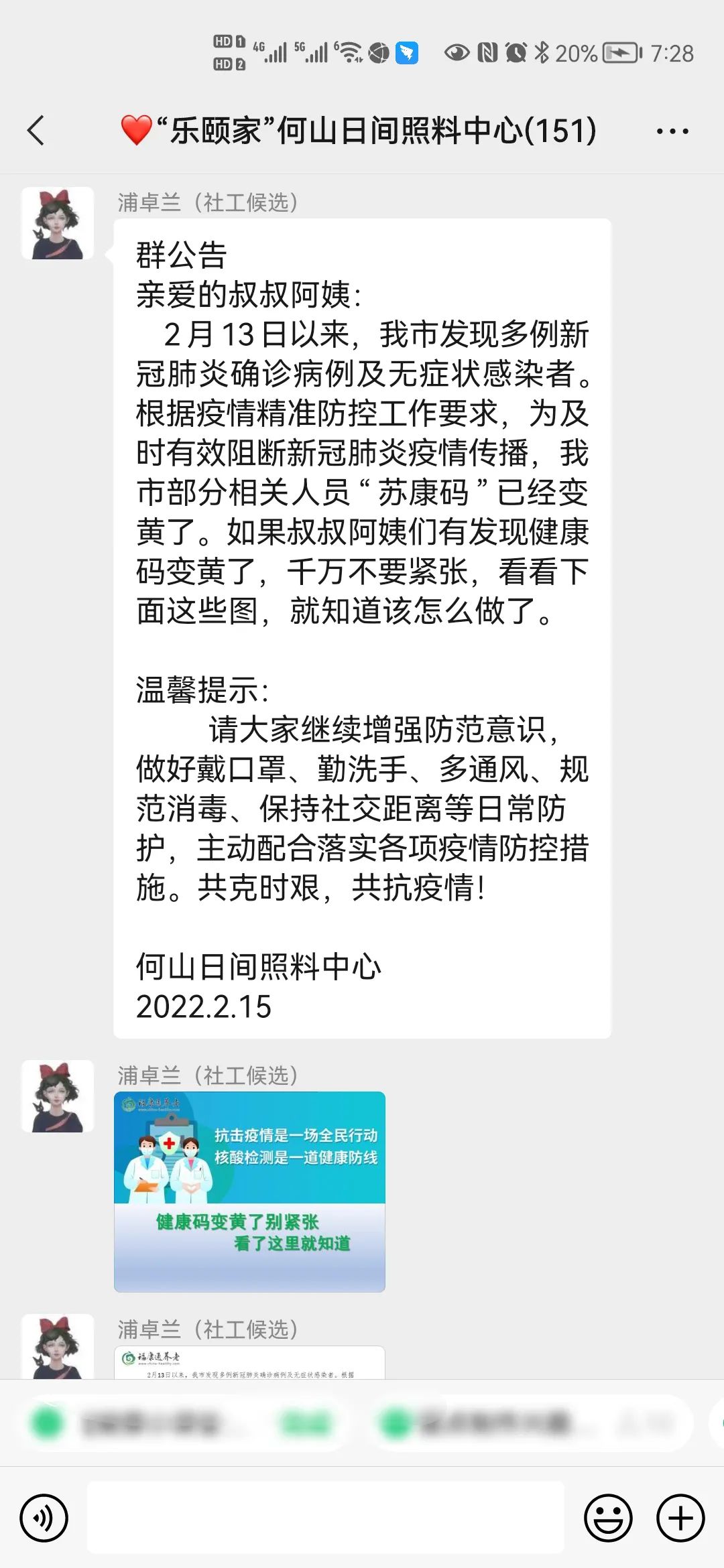The width and height of the screenshot is (724, 1568).
Task: Open the plus menu for attachments
Action: click(x=680, y=1518)
